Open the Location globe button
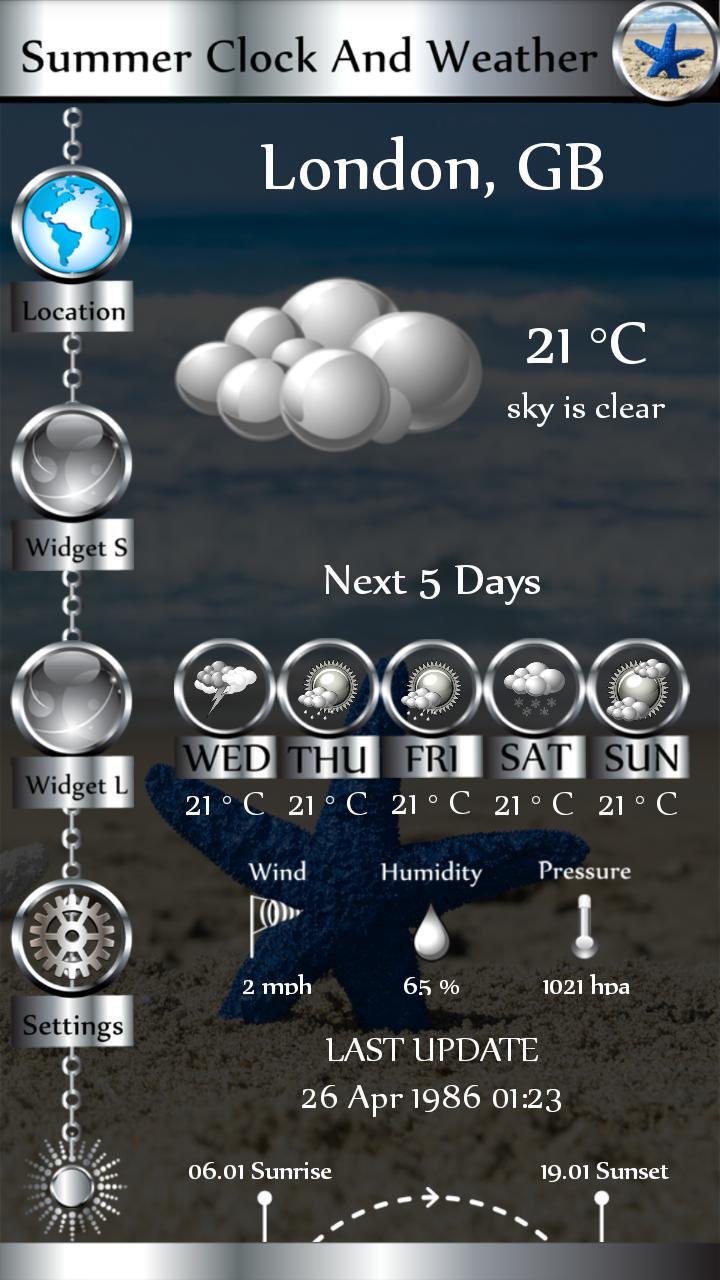The width and height of the screenshot is (720, 1280). tap(72, 223)
